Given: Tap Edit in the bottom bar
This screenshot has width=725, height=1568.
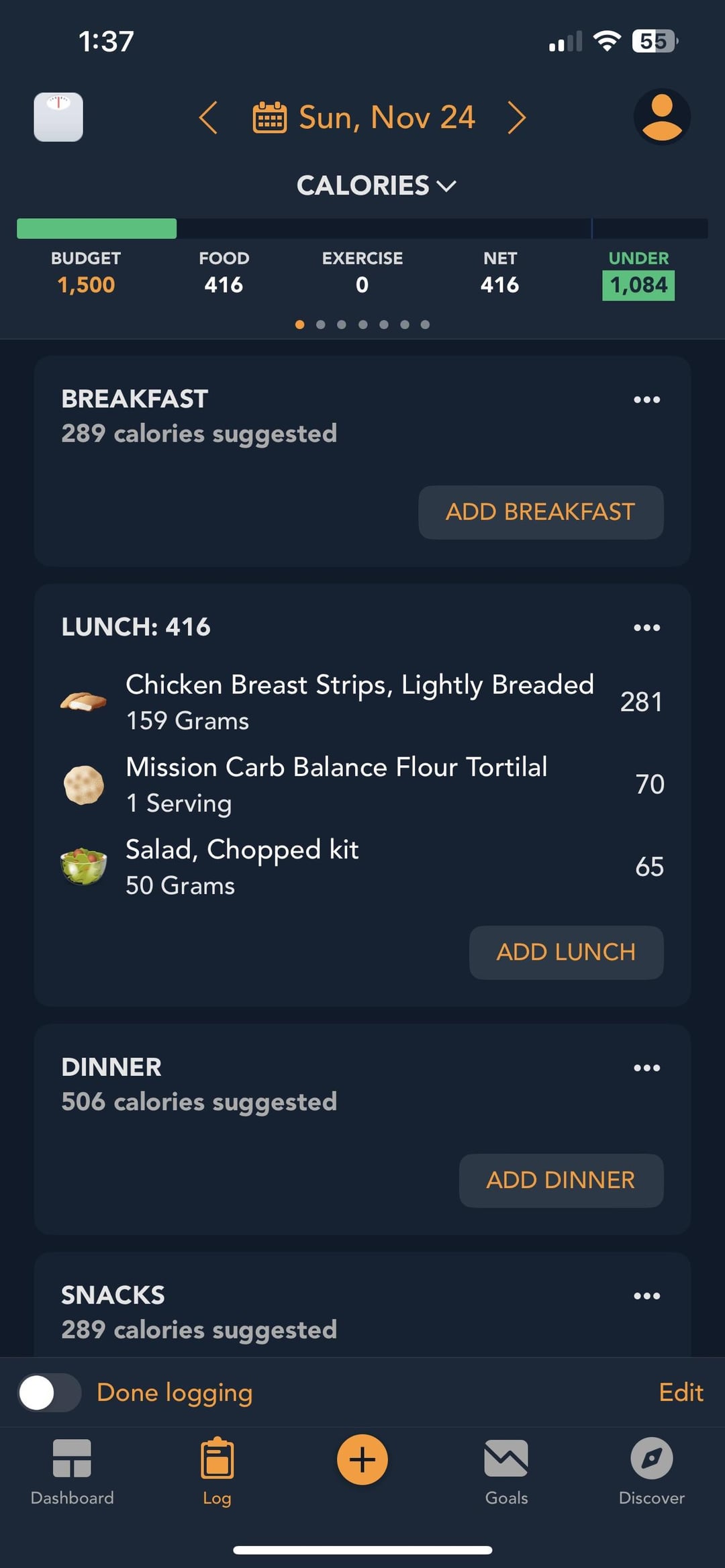Looking at the screenshot, I should click(x=681, y=1393).
